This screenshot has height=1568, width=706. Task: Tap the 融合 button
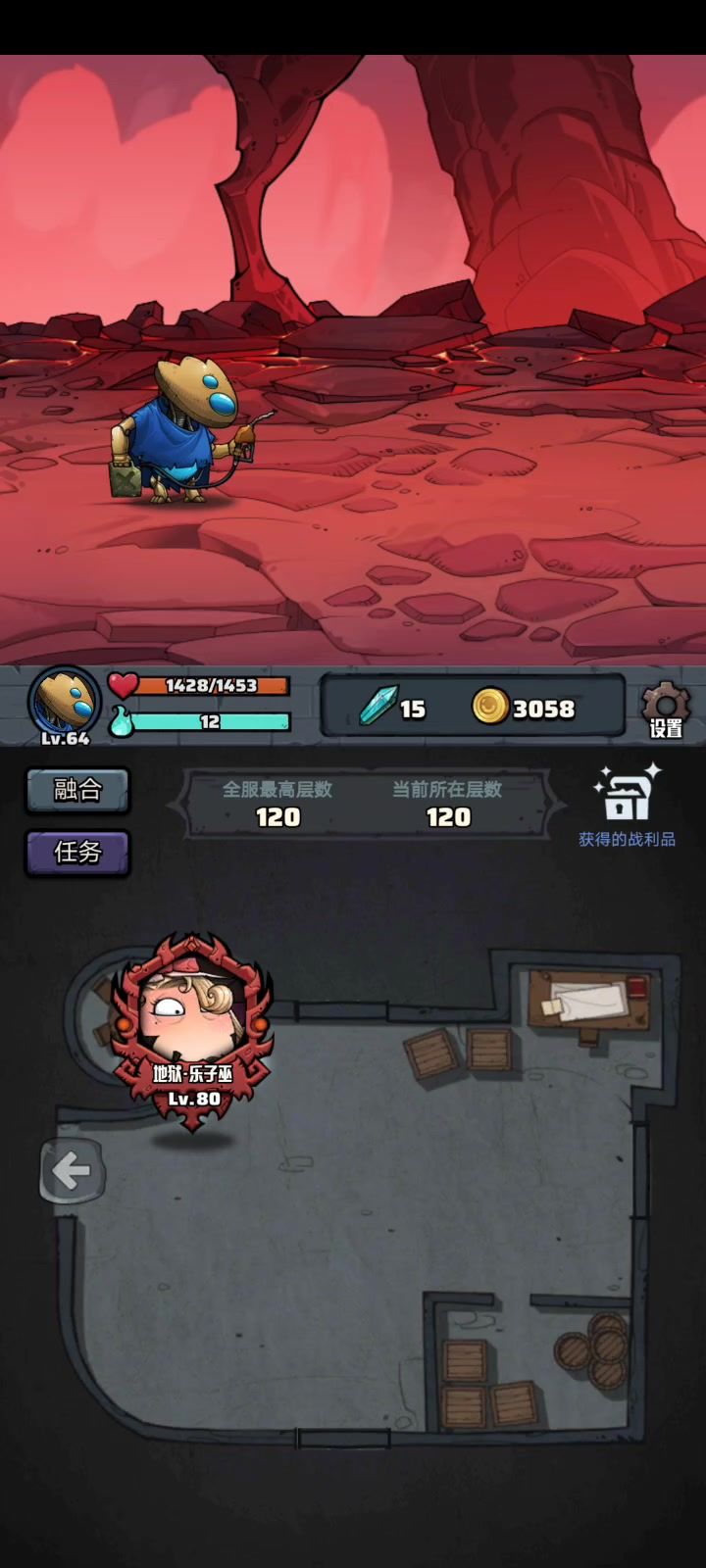(x=77, y=790)
